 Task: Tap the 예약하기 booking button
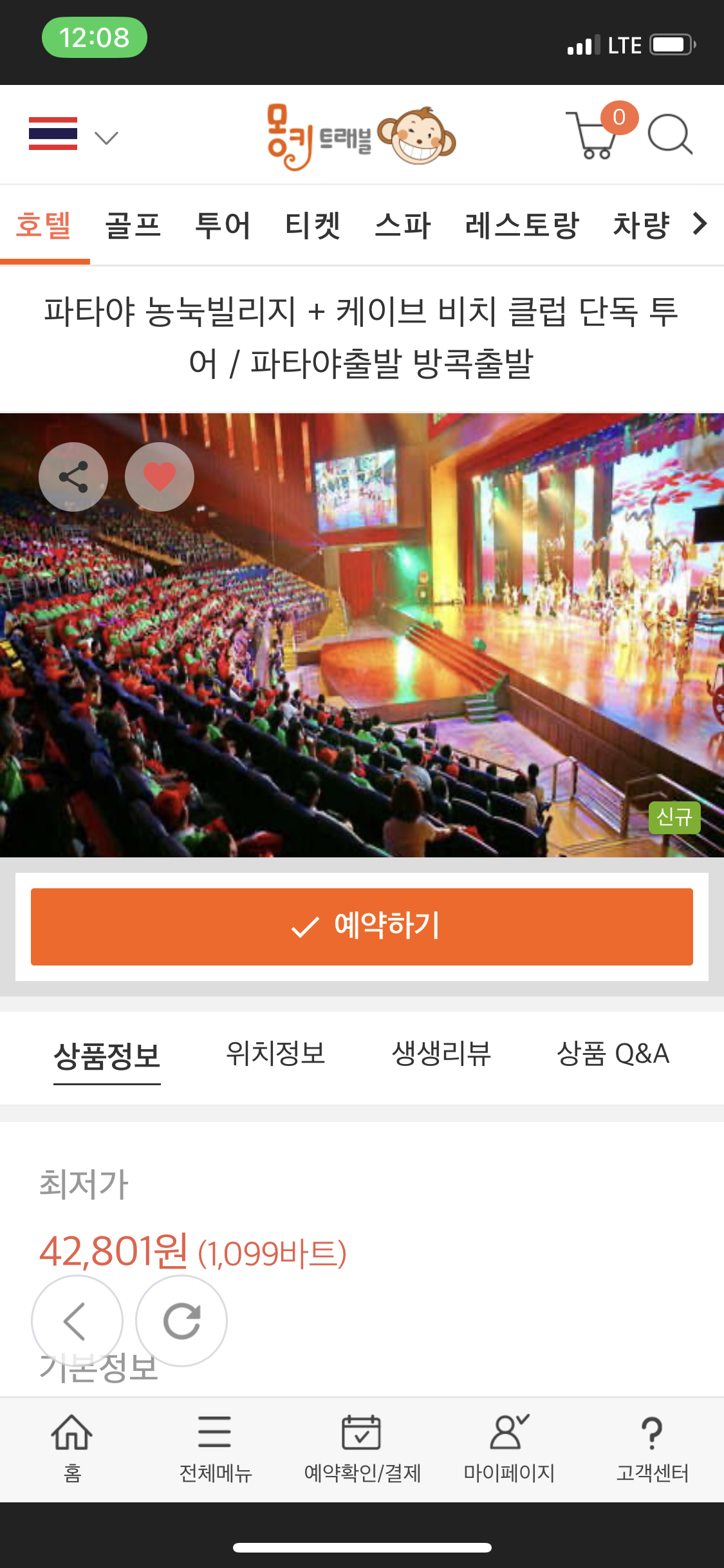[x=362, y=927]
